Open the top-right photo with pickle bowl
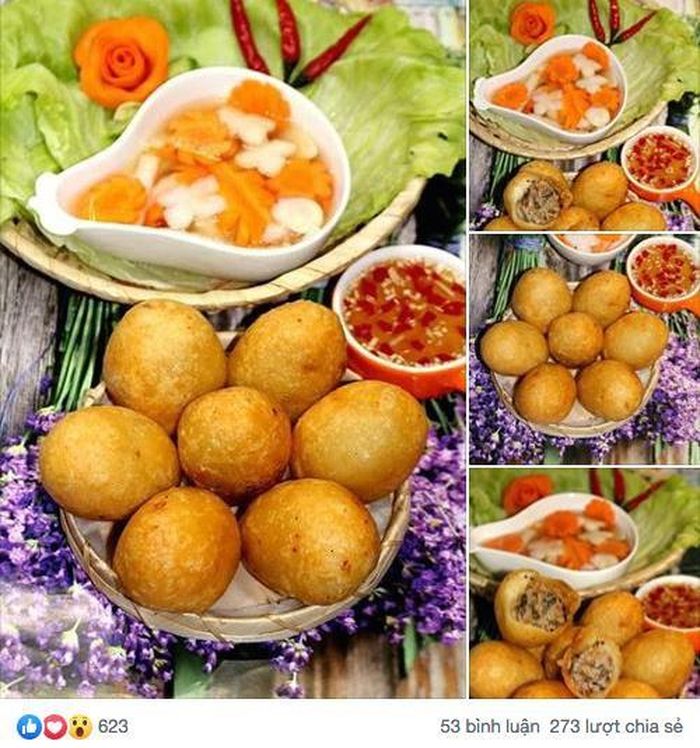This screenshot has height=748, width=700. tap(585, 115)
